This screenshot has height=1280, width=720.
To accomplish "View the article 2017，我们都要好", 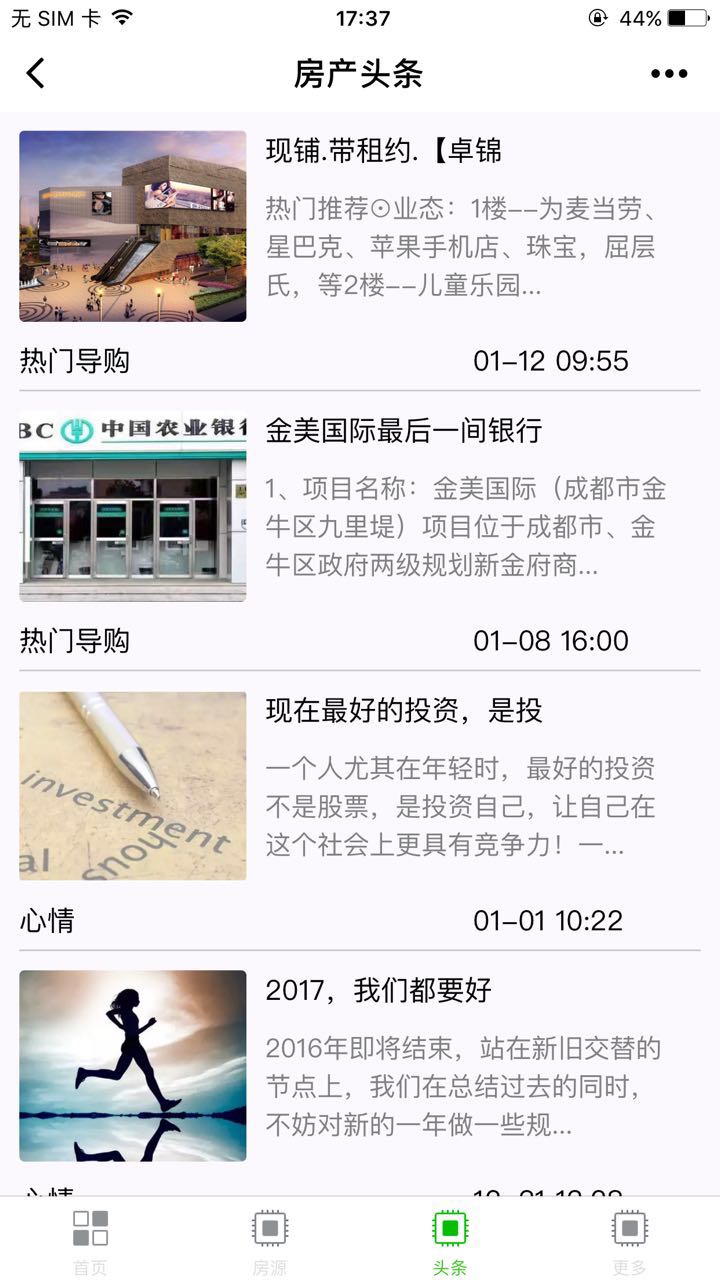I will pyautogui.click(x=378, y=991).
